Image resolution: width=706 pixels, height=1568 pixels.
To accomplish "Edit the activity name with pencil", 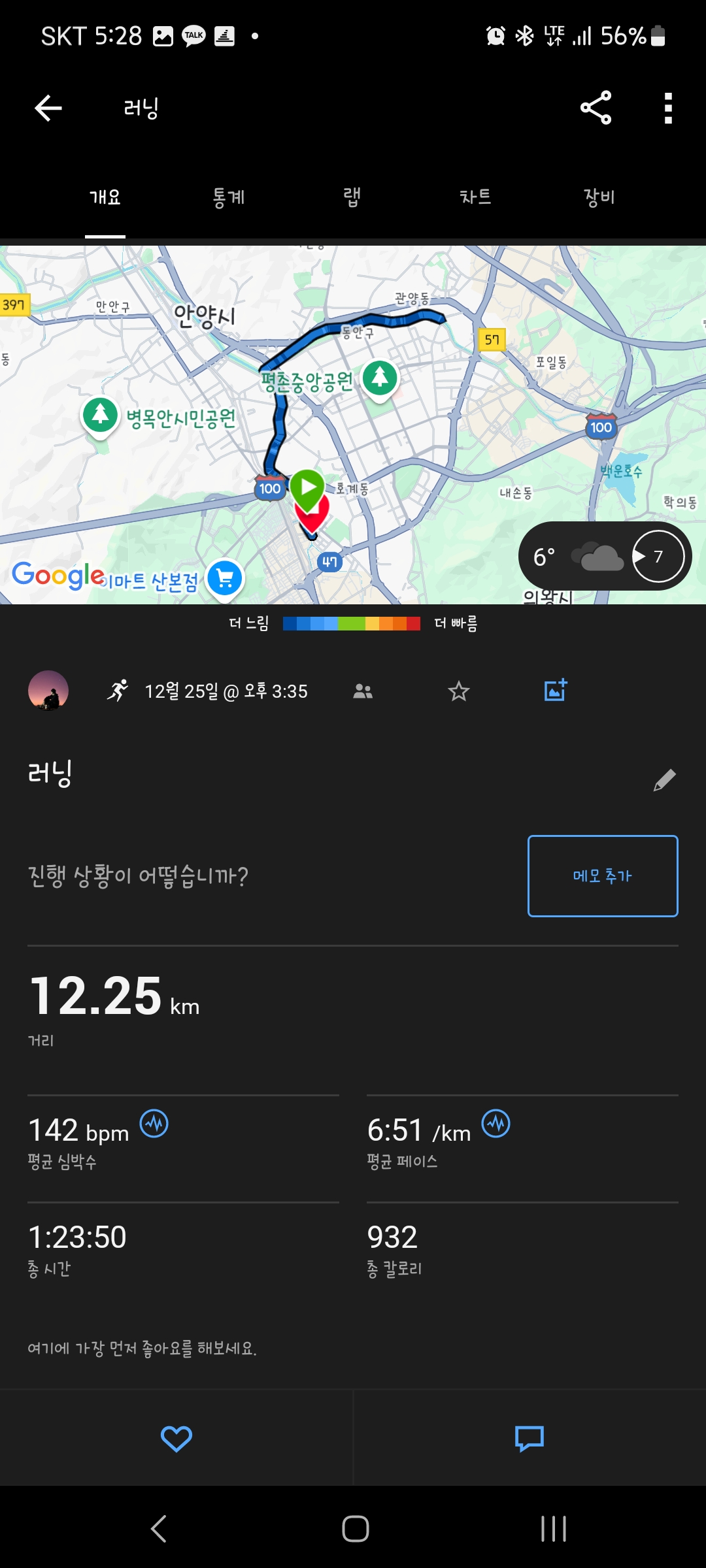I will pos(664,780).
